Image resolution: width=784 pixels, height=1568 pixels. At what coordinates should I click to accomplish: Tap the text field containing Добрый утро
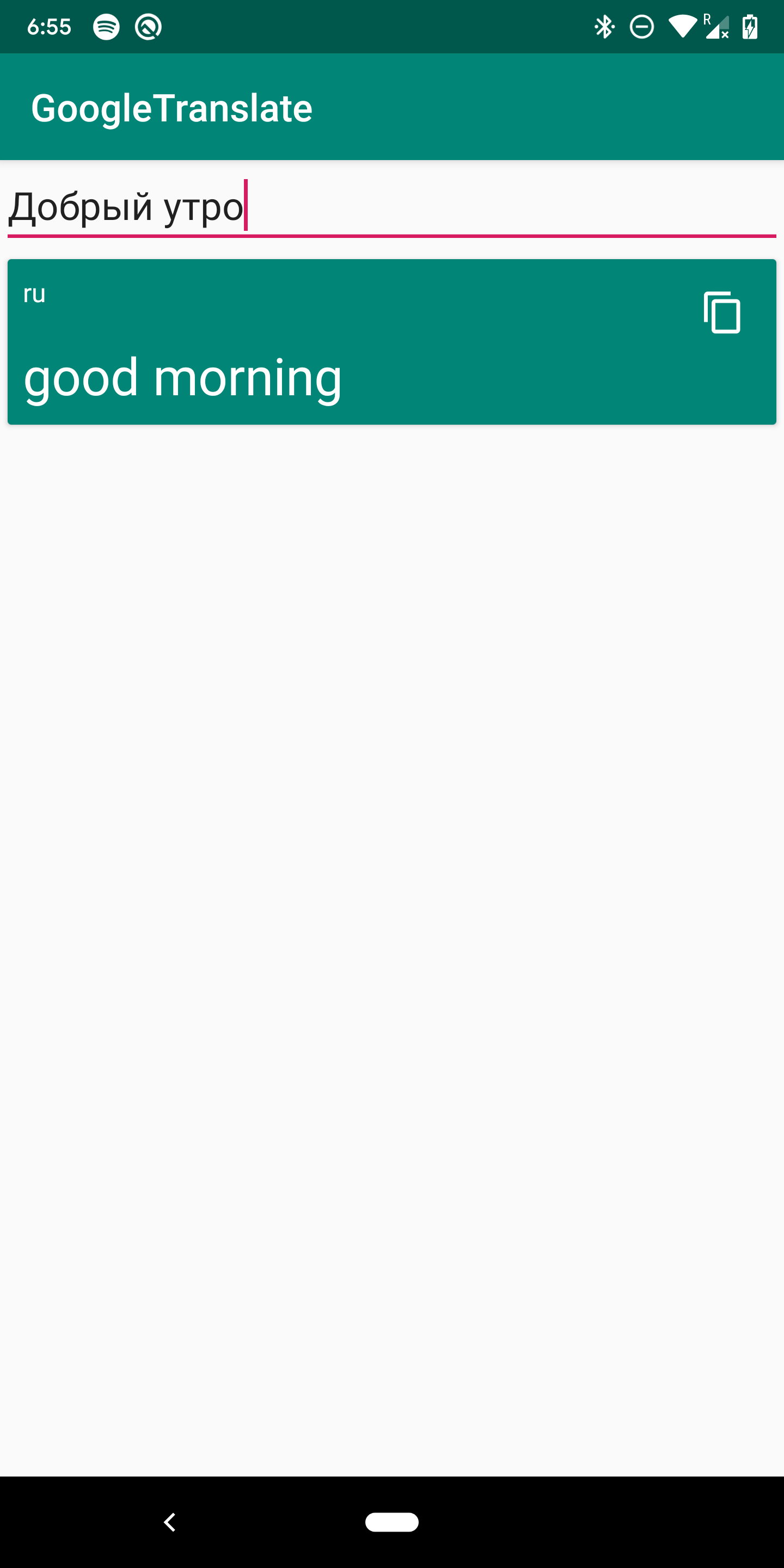[x=391, y=206]
